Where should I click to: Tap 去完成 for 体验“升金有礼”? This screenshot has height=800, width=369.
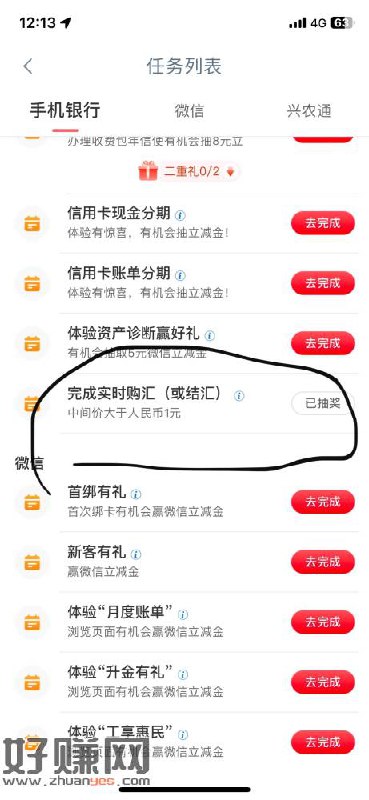click(323, 682)
